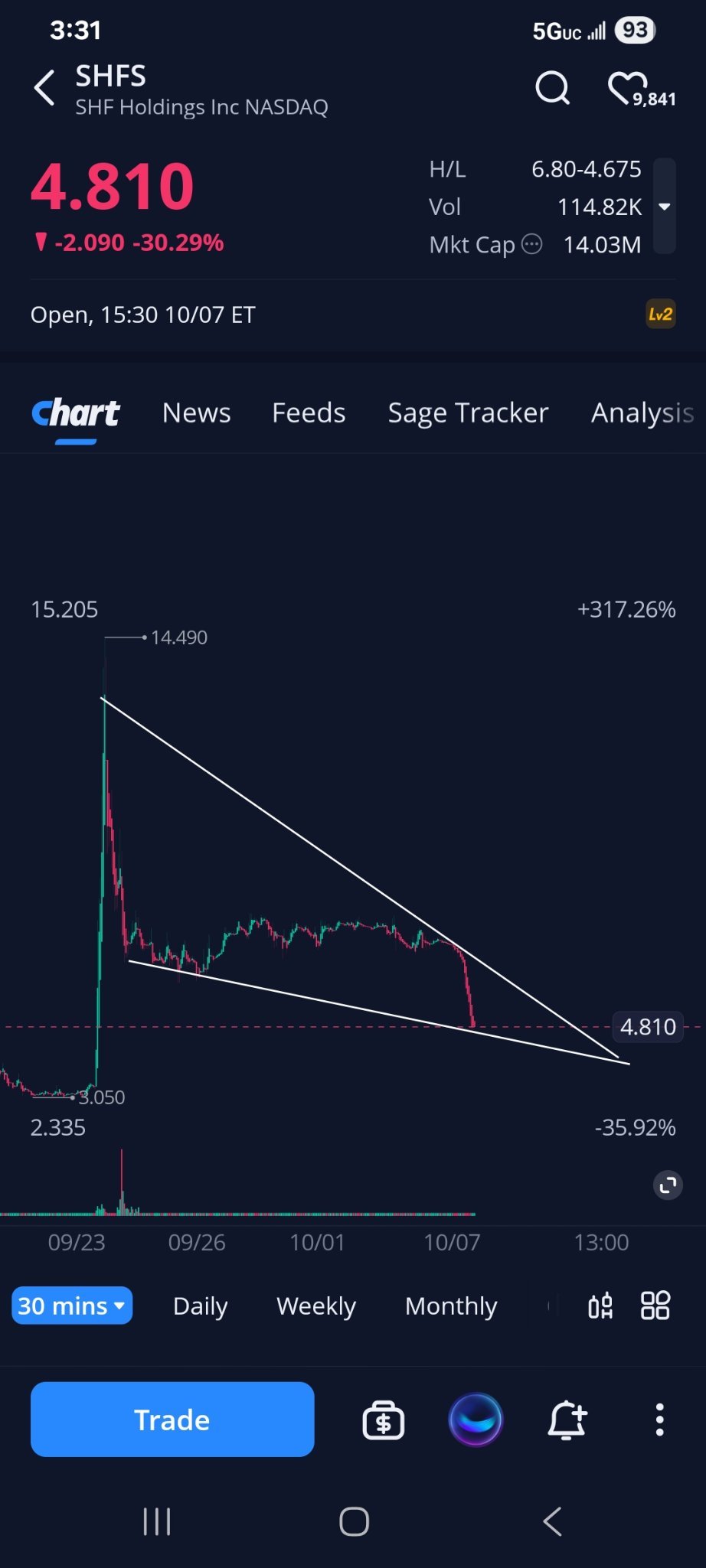The width and height of the screenshot is (706, 1568).
Task: Open the three-dot more options menu
Action: pos(659,1420)
